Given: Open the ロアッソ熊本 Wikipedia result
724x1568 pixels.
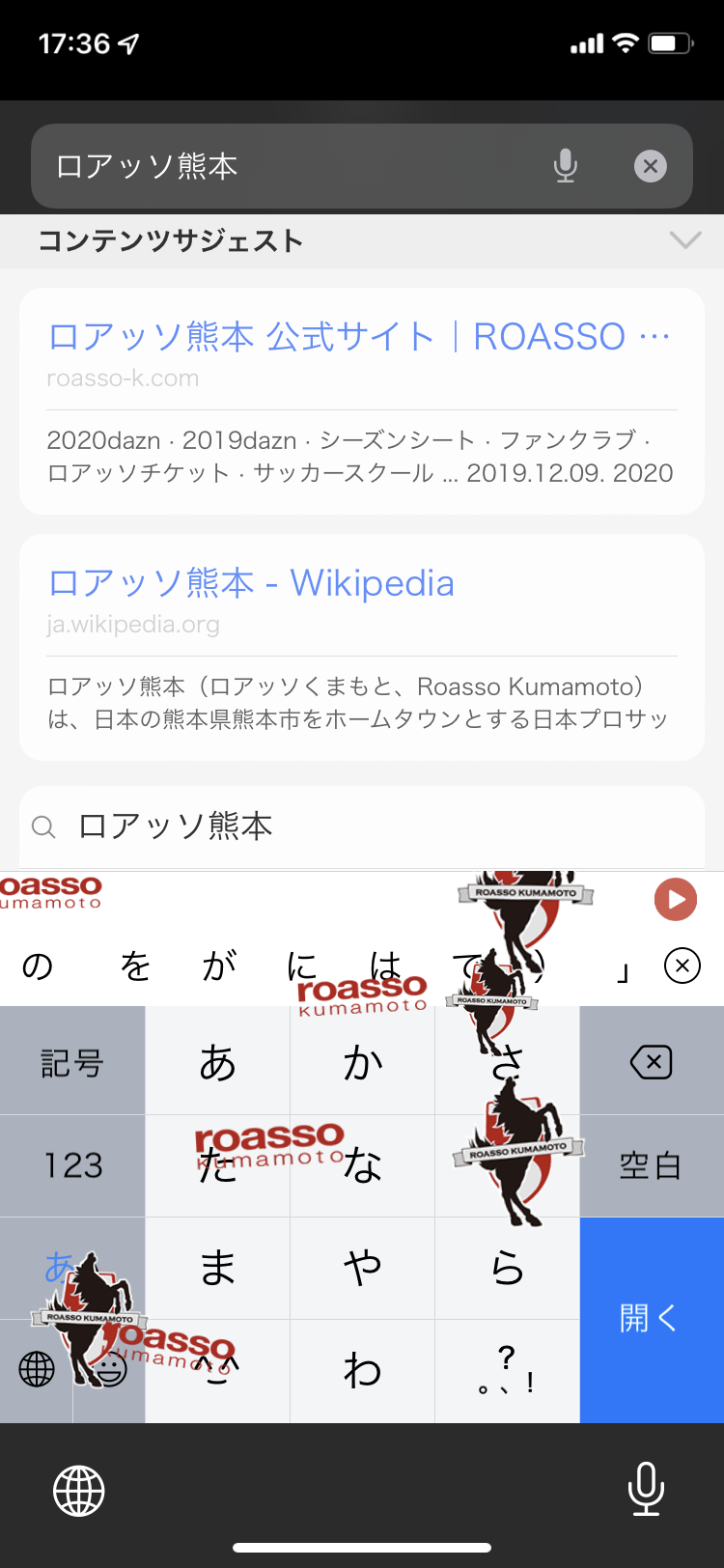Looking at the screenshot, I should 251,583.
